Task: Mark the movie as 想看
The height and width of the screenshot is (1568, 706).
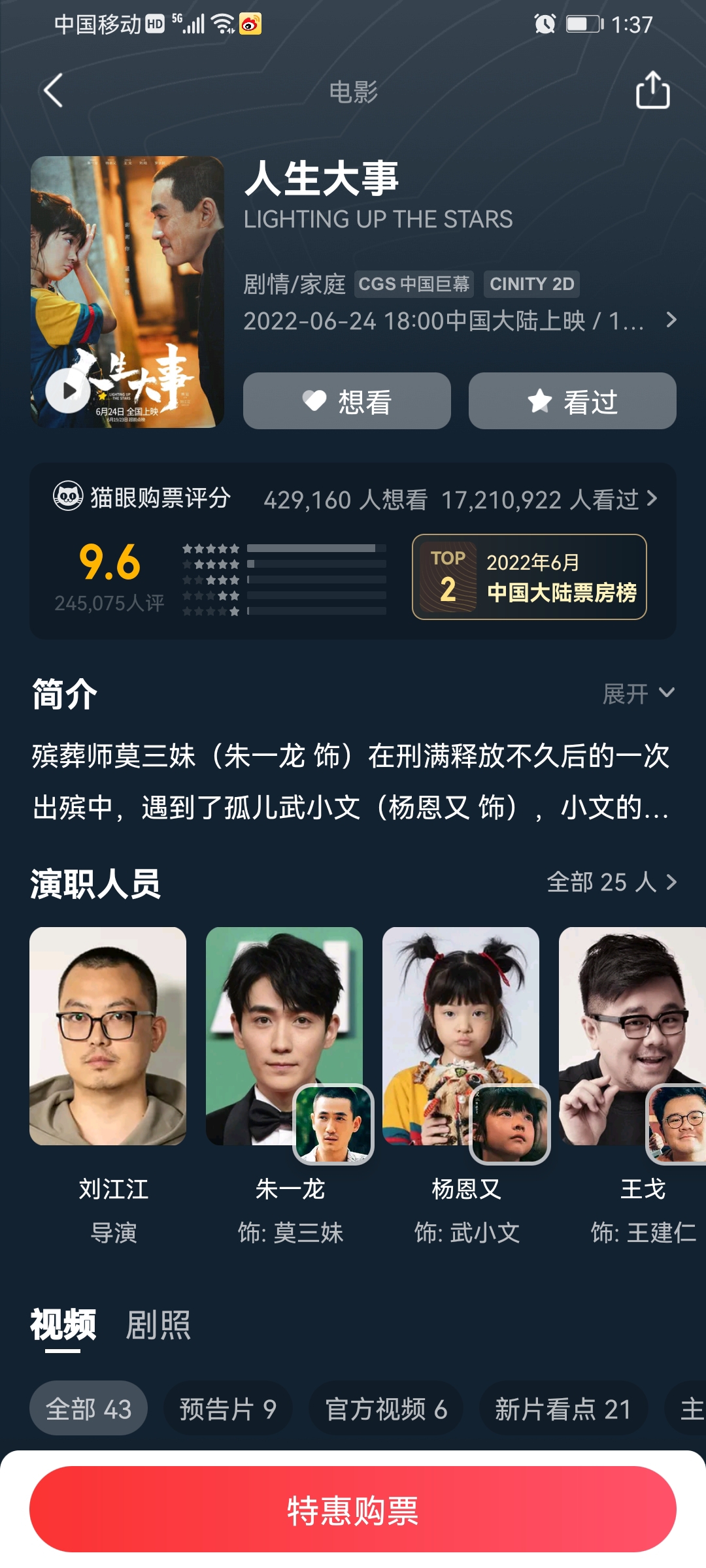Action: (x=346, y=401)
